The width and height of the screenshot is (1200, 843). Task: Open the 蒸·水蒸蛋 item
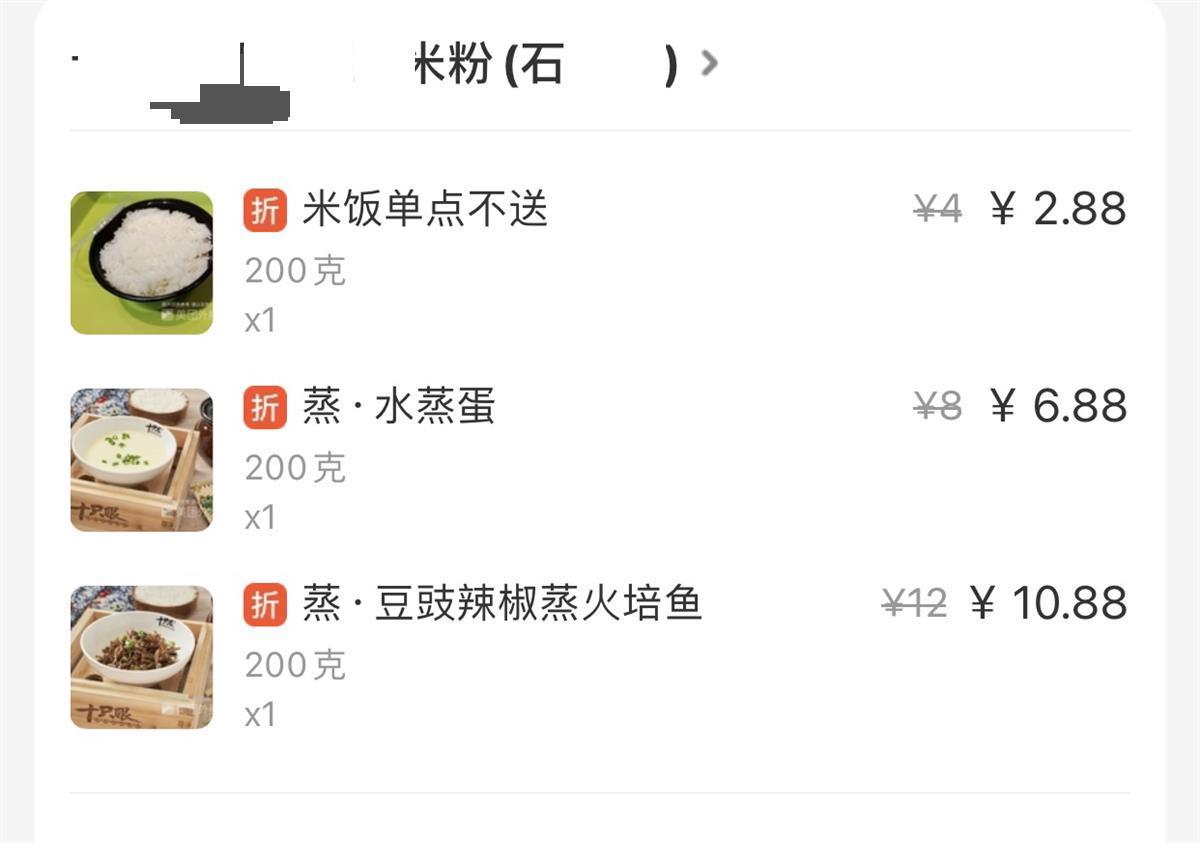pos(398,408)
